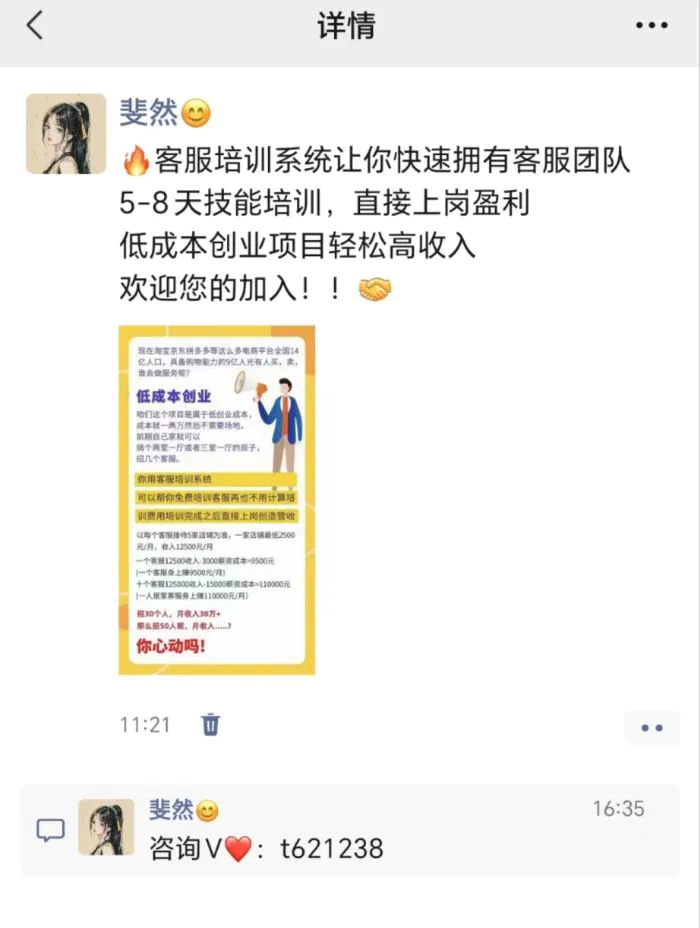Open the 低成本创业 poster image
The width and height of the screenshot is (700, 928).
point(217,500)
